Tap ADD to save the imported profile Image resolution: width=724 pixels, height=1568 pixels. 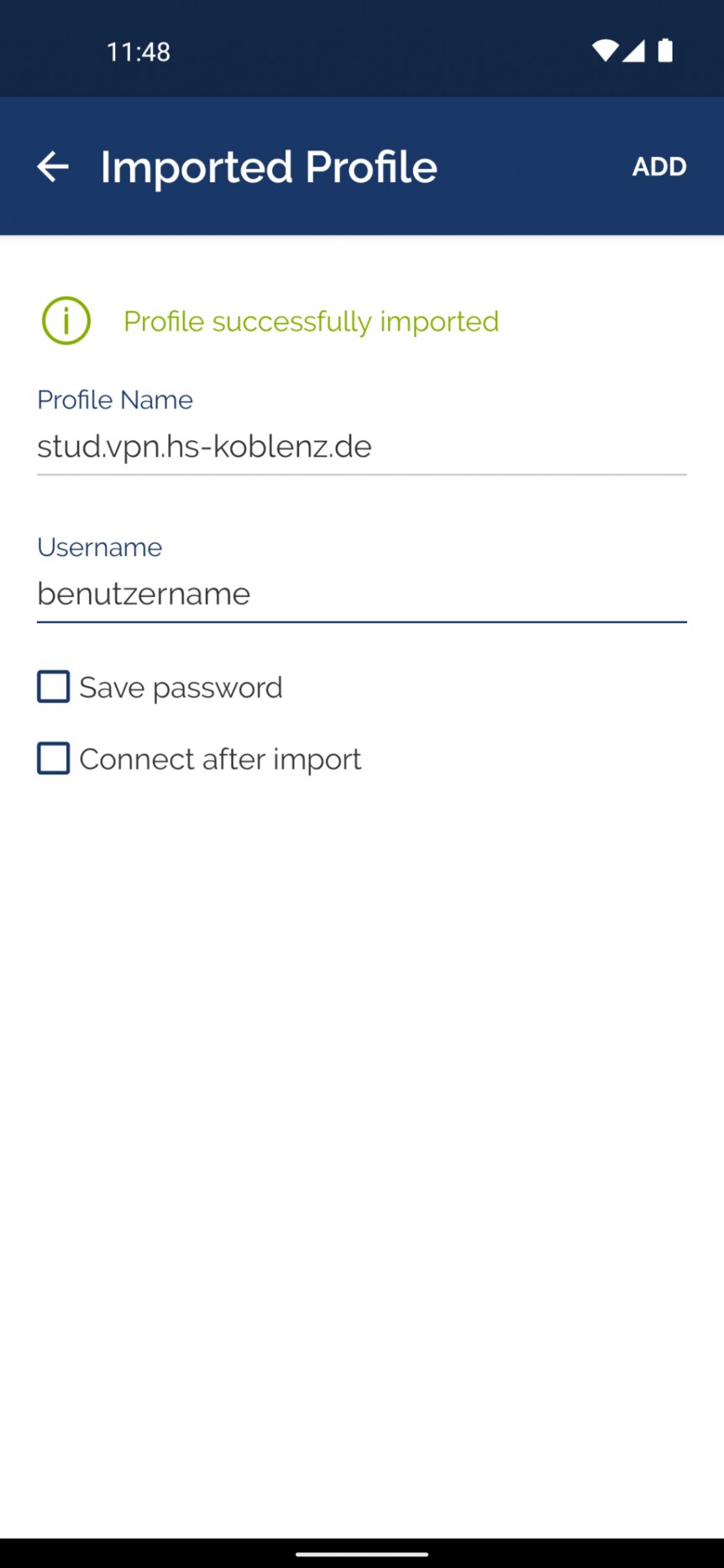tap(659, 166)
